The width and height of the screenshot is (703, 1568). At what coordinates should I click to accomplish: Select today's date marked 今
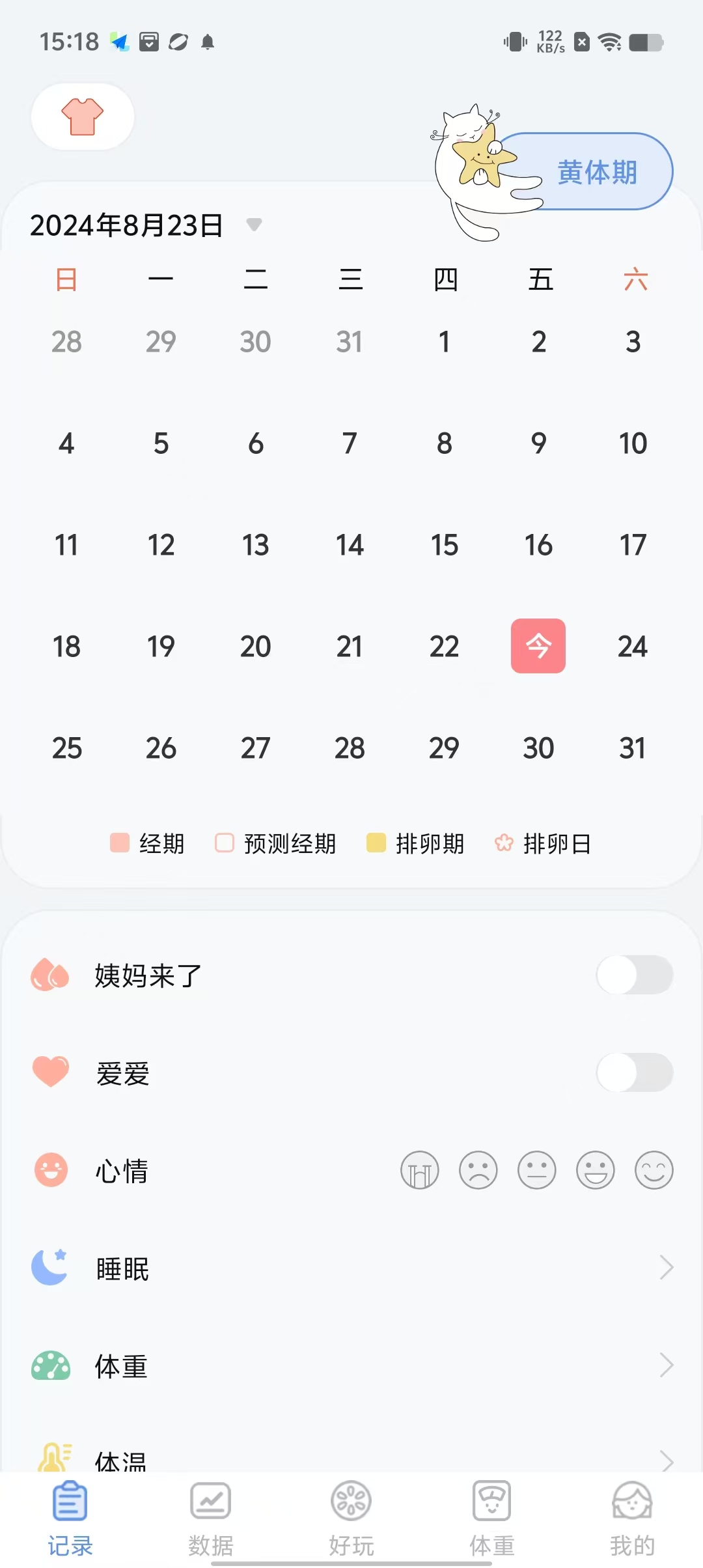538,646
